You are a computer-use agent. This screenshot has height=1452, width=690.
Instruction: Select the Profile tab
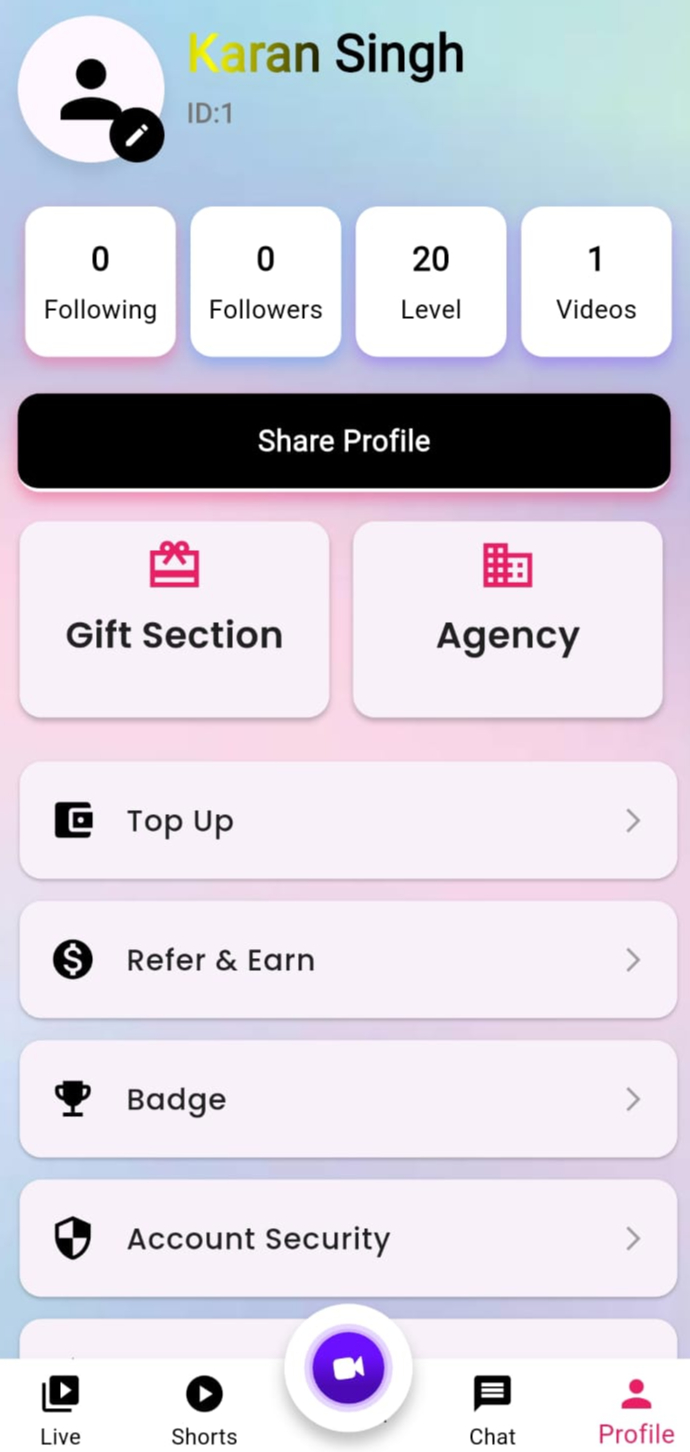tap(636, 1408)
